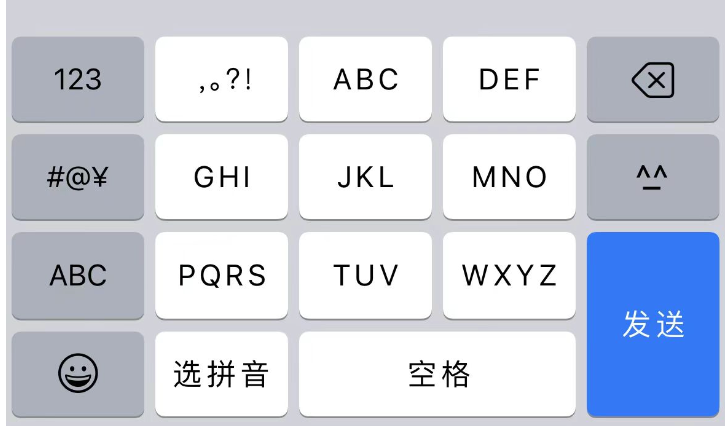Send the message with the blue 发送 key
Screen dimensions: 728x426
[653, 324]
